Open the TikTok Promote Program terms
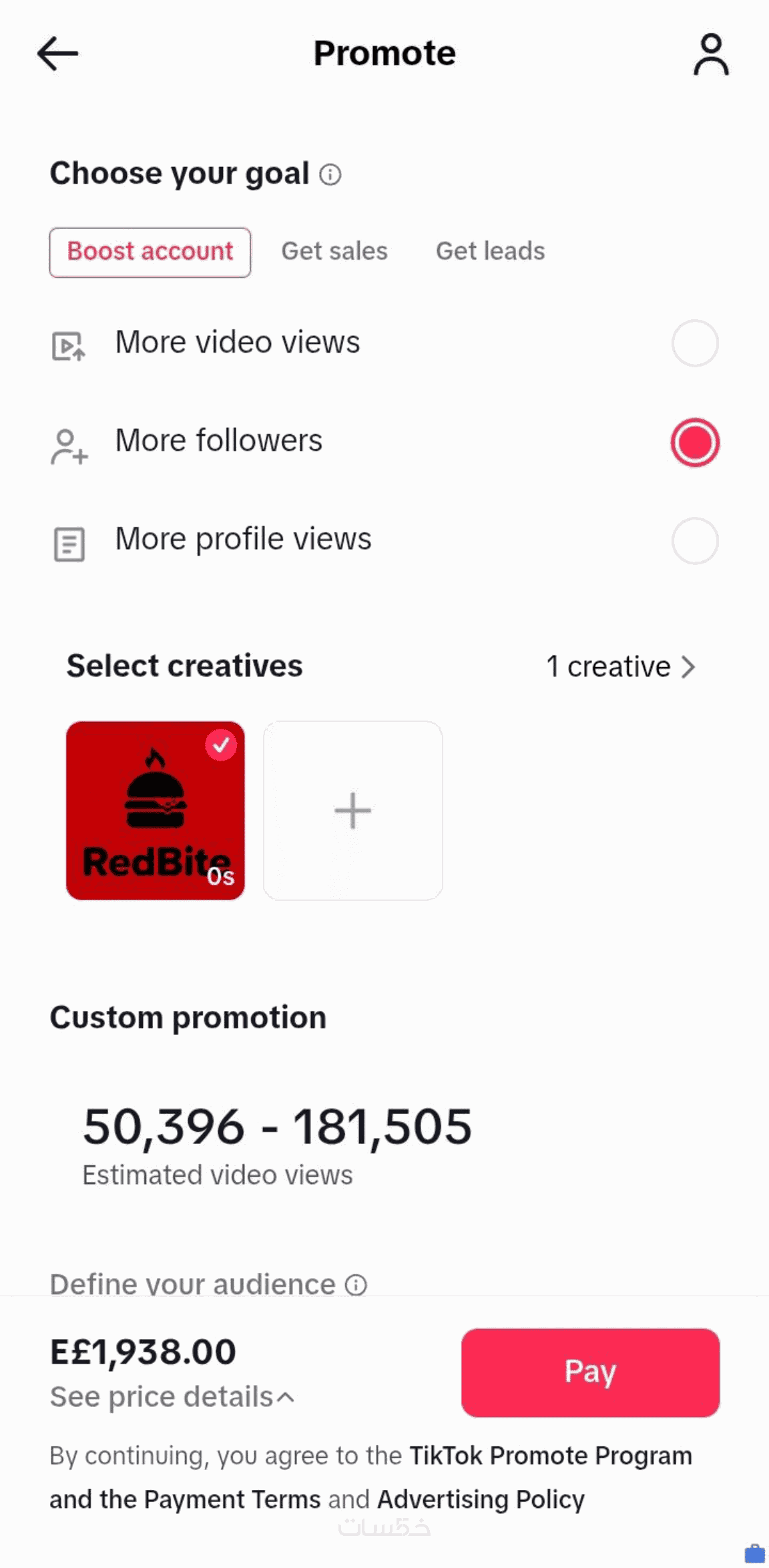The image size is (769, 1568). point(550,1456)
